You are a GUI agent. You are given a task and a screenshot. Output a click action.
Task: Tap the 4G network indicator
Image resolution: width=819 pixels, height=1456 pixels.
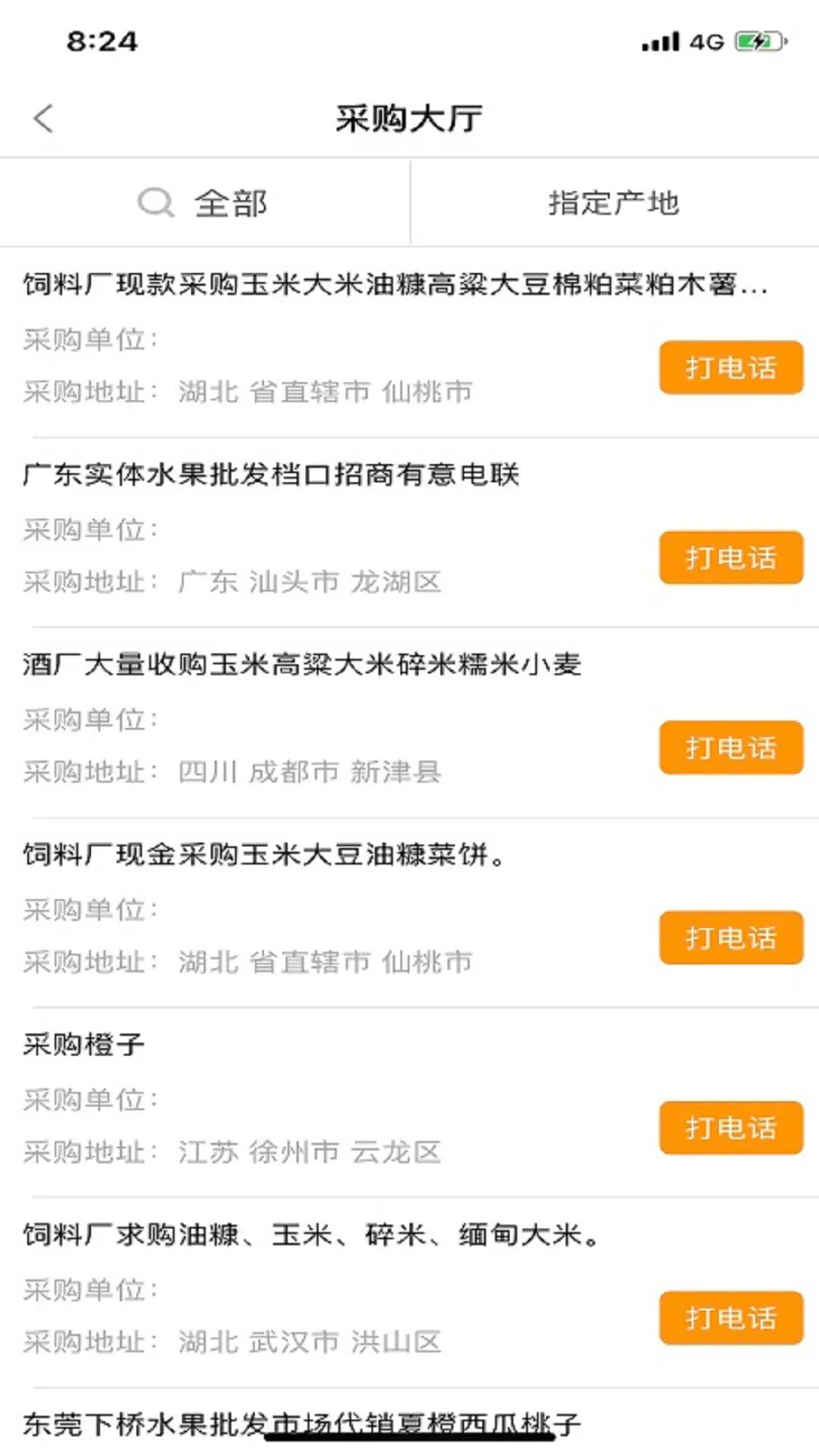coord(706,42)
